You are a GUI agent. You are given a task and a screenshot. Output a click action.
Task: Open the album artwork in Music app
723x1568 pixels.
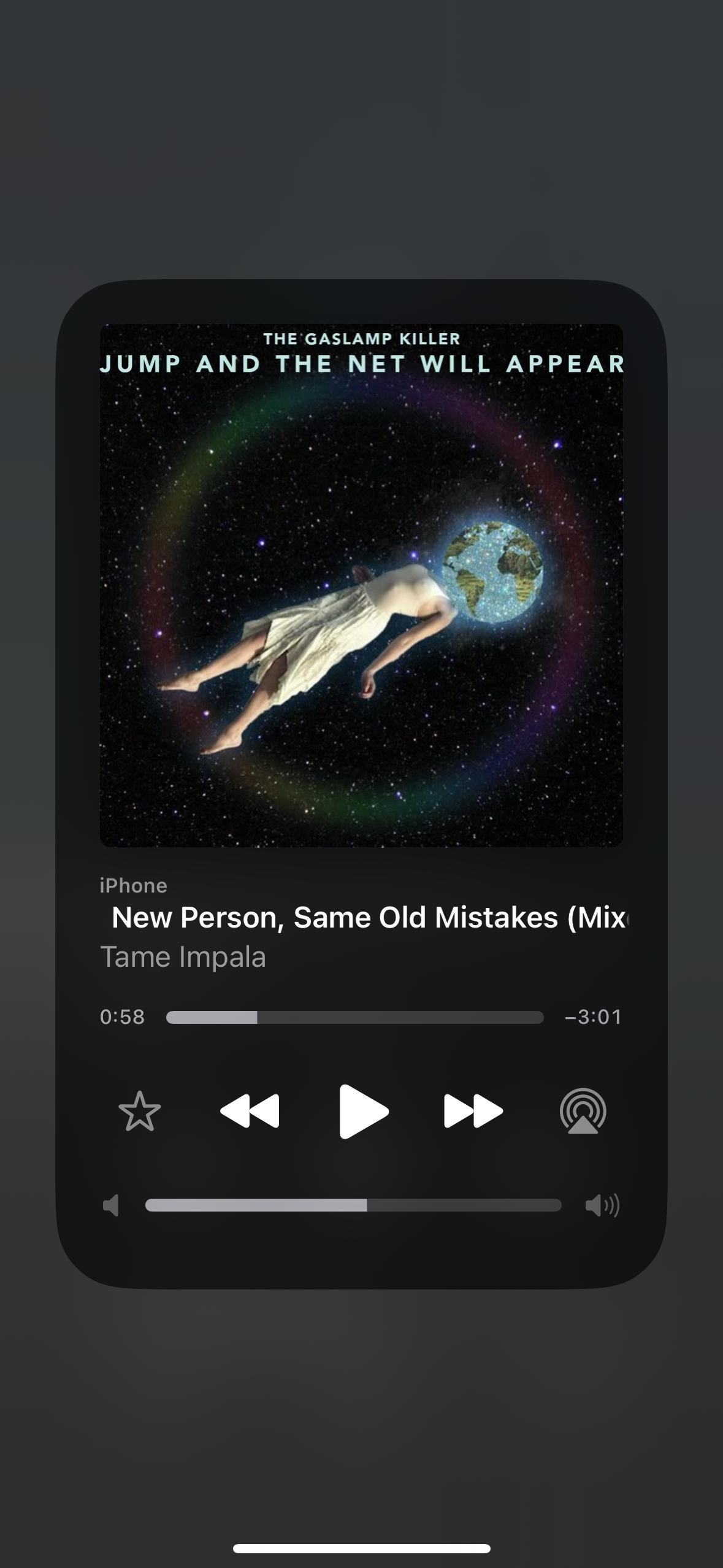[x=361, y=585]
